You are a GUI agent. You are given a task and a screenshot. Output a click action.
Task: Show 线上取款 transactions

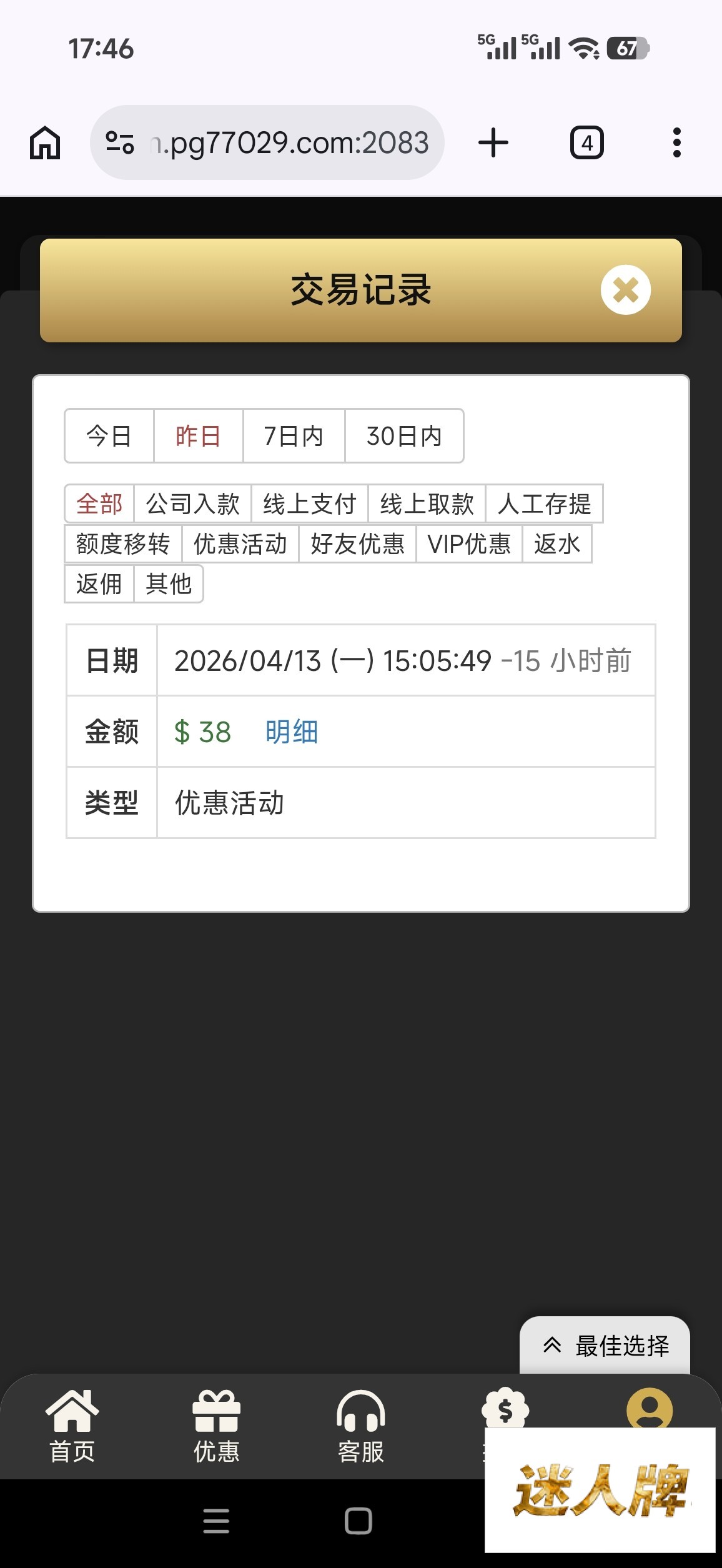click(x=427, y=504)
